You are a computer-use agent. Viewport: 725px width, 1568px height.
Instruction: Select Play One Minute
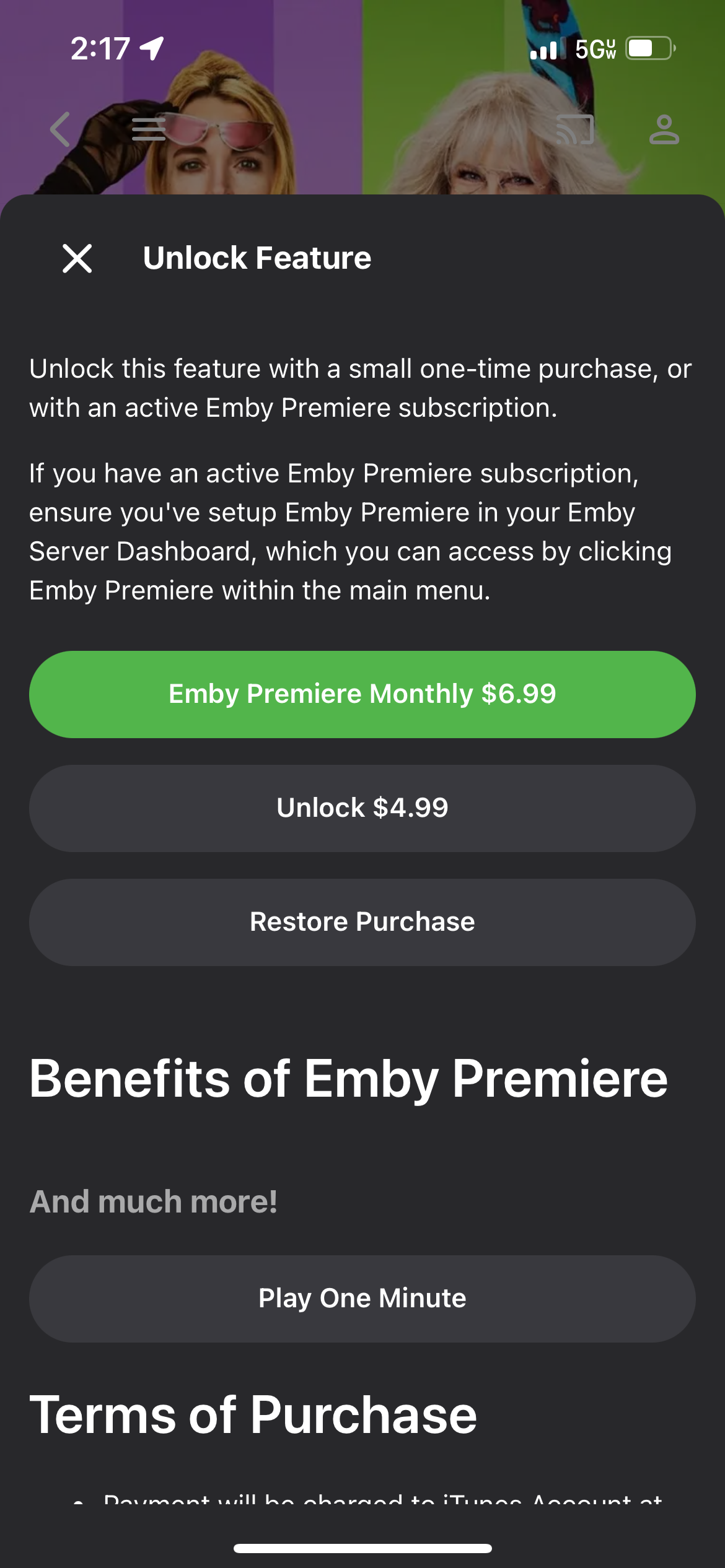pos(362,1299)
